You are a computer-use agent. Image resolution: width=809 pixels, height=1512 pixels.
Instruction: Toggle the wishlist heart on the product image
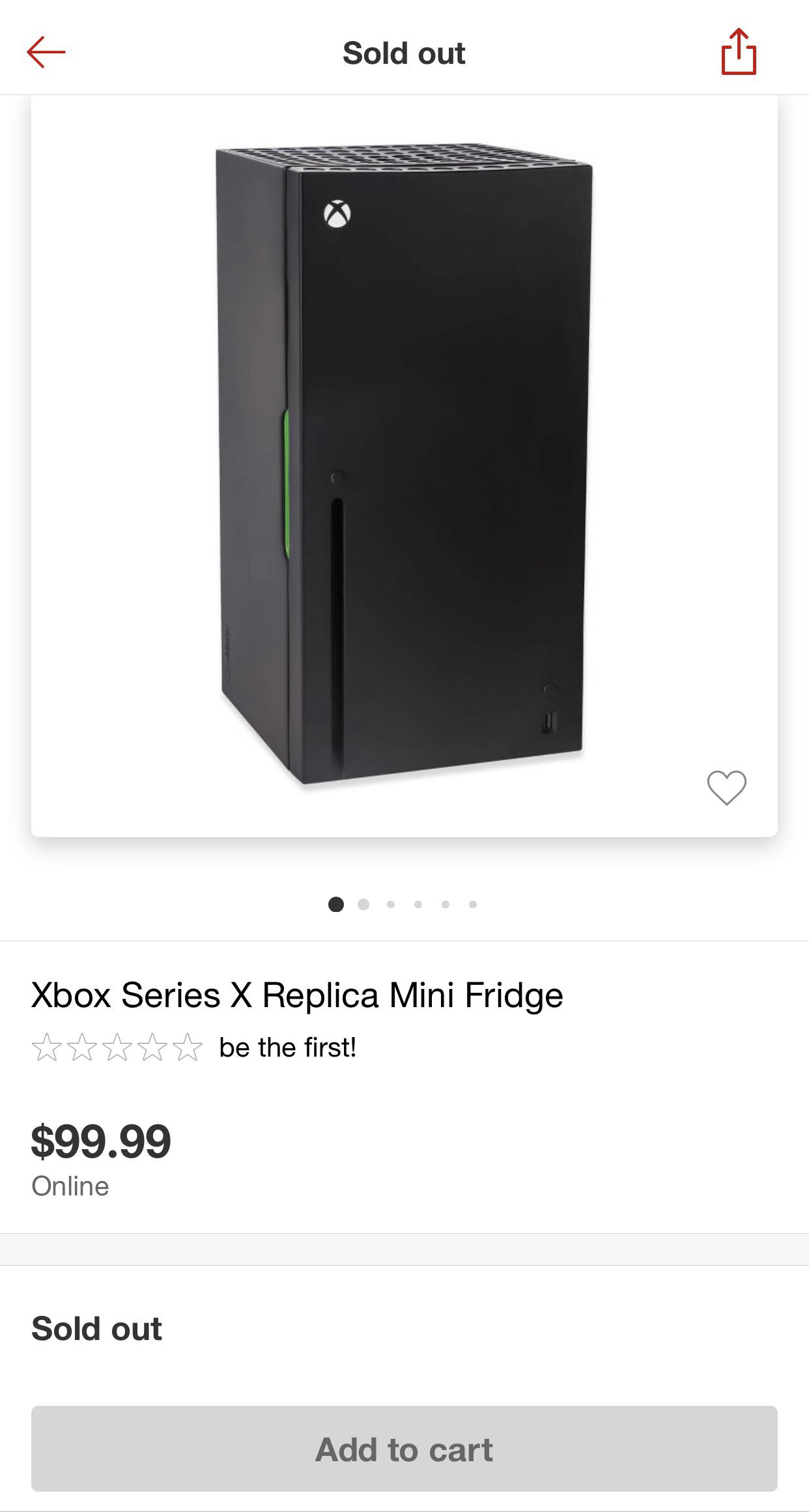[x=728, y=788]
